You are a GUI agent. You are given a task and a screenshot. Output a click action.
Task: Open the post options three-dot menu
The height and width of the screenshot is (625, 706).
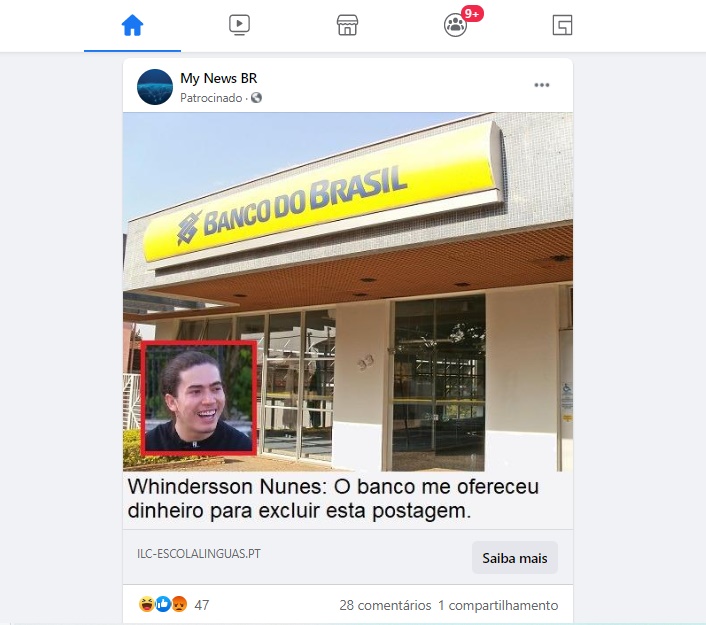542,85
